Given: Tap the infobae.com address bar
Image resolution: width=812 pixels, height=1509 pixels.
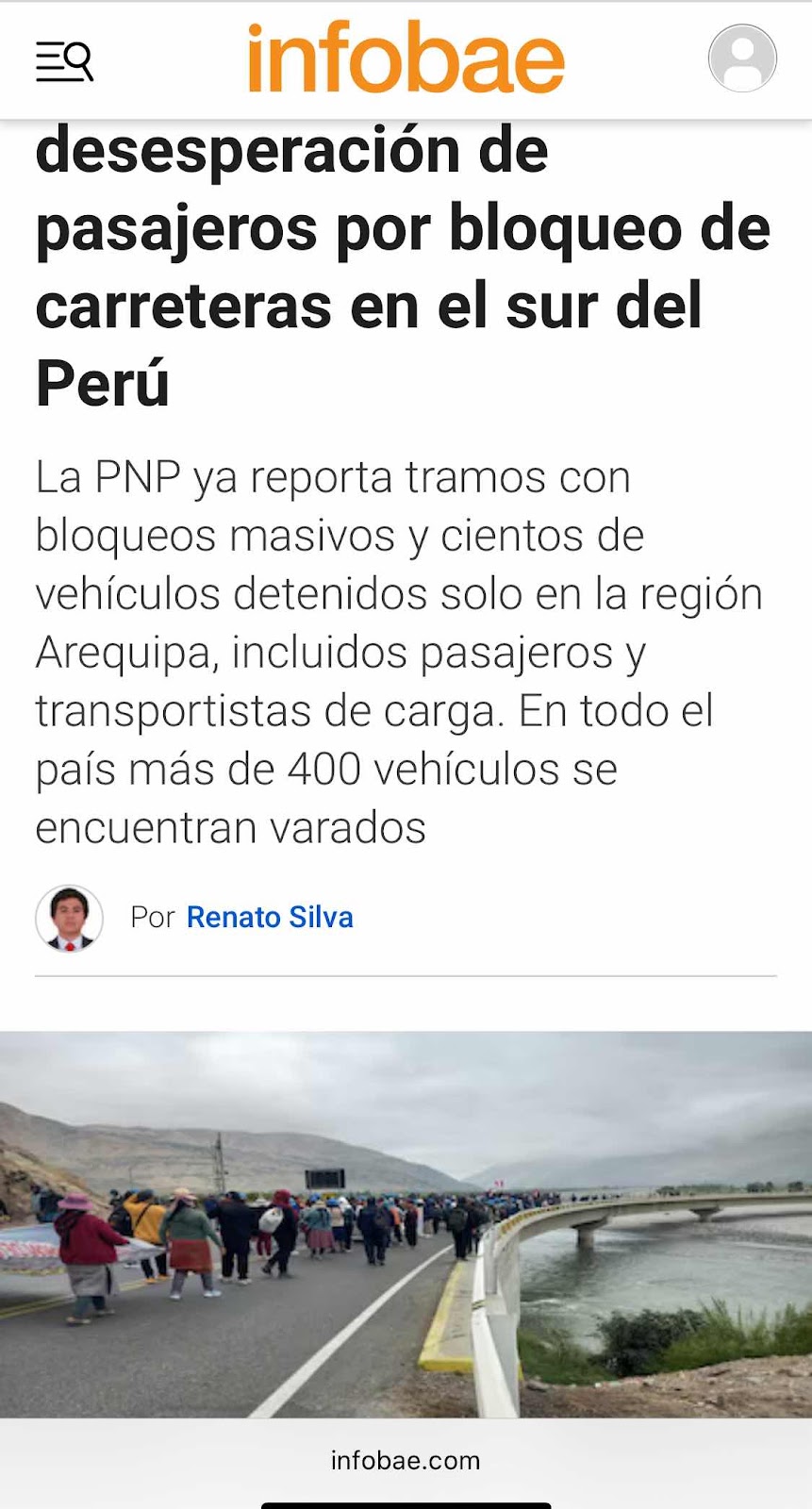Looking at the screenshot, I should [406, 1461].
